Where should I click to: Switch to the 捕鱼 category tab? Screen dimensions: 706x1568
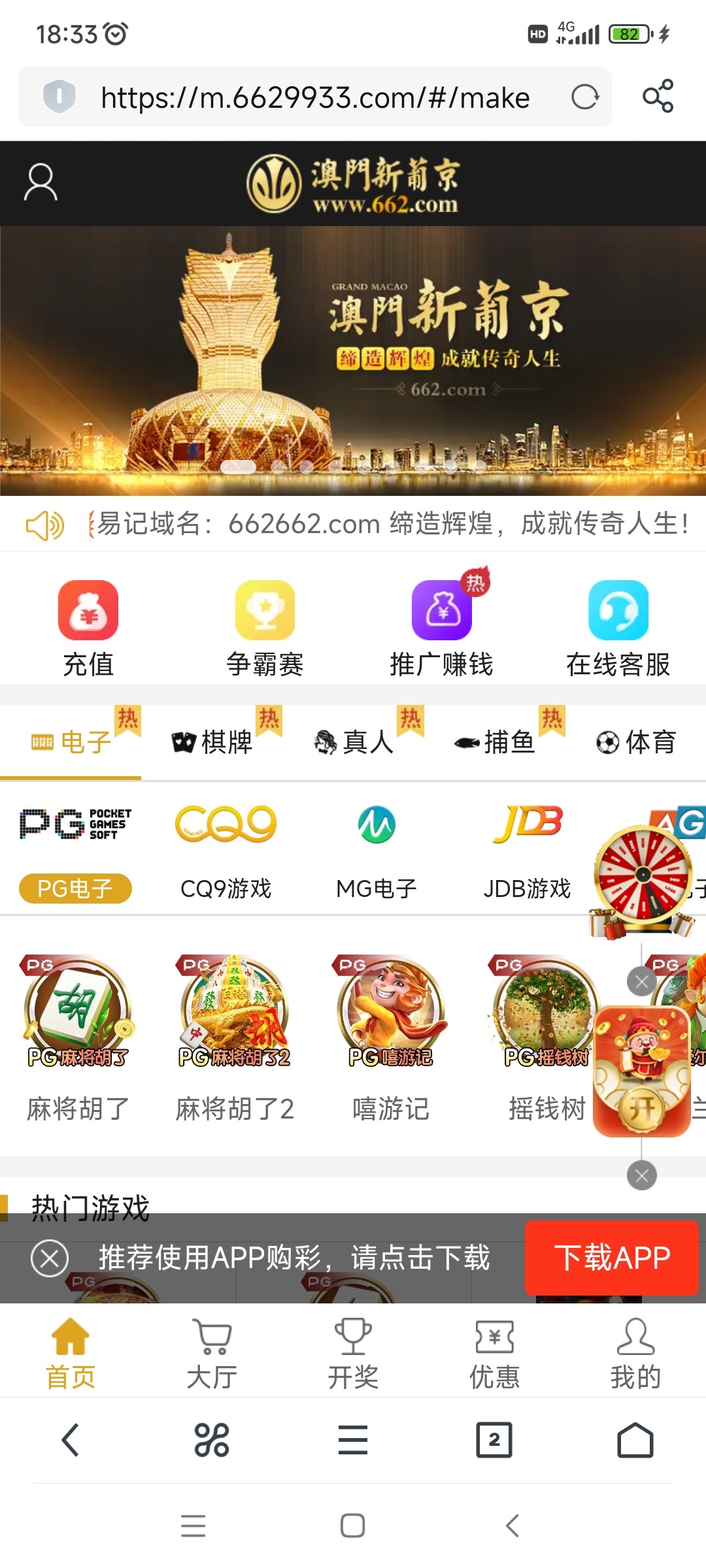coord(495,742)
